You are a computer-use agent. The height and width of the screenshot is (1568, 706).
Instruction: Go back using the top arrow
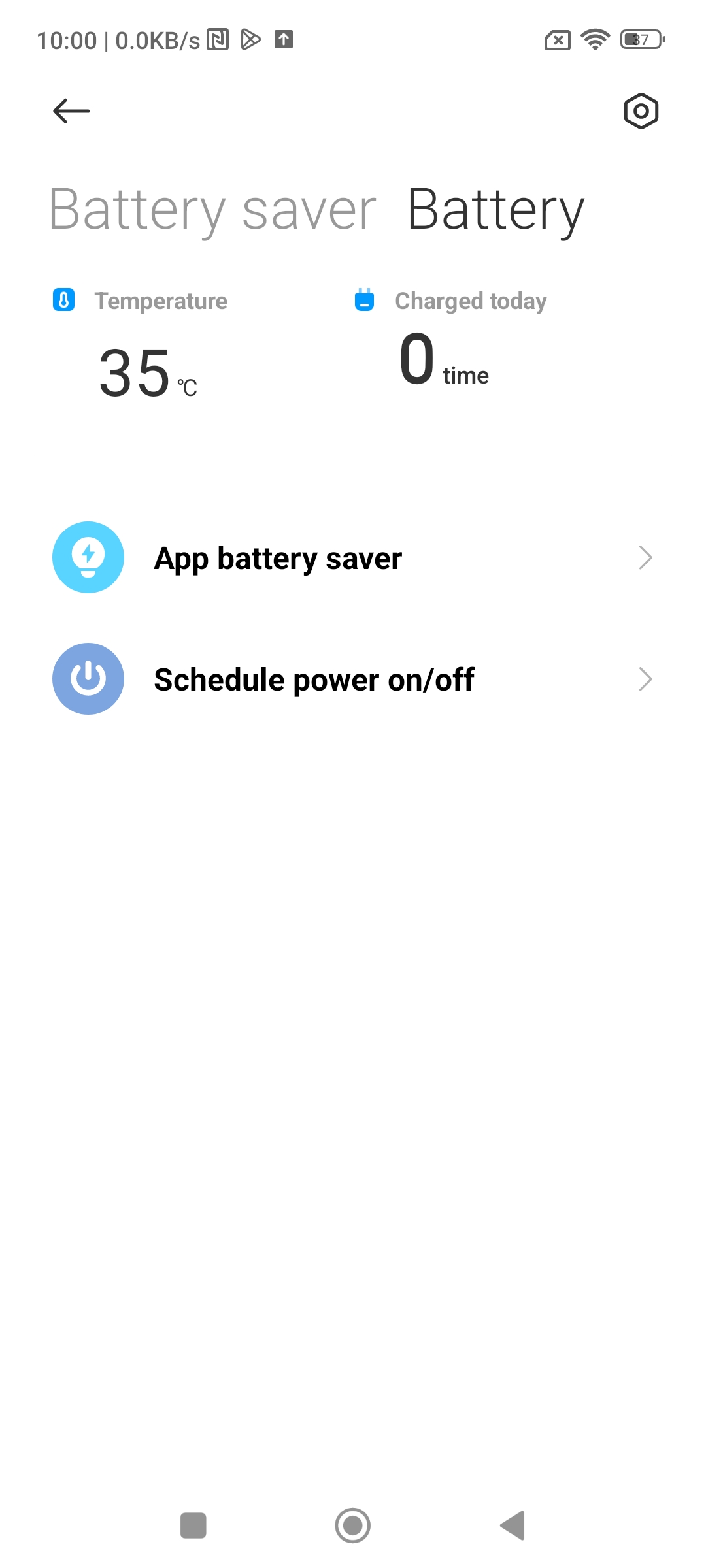(x=71, y=111)
